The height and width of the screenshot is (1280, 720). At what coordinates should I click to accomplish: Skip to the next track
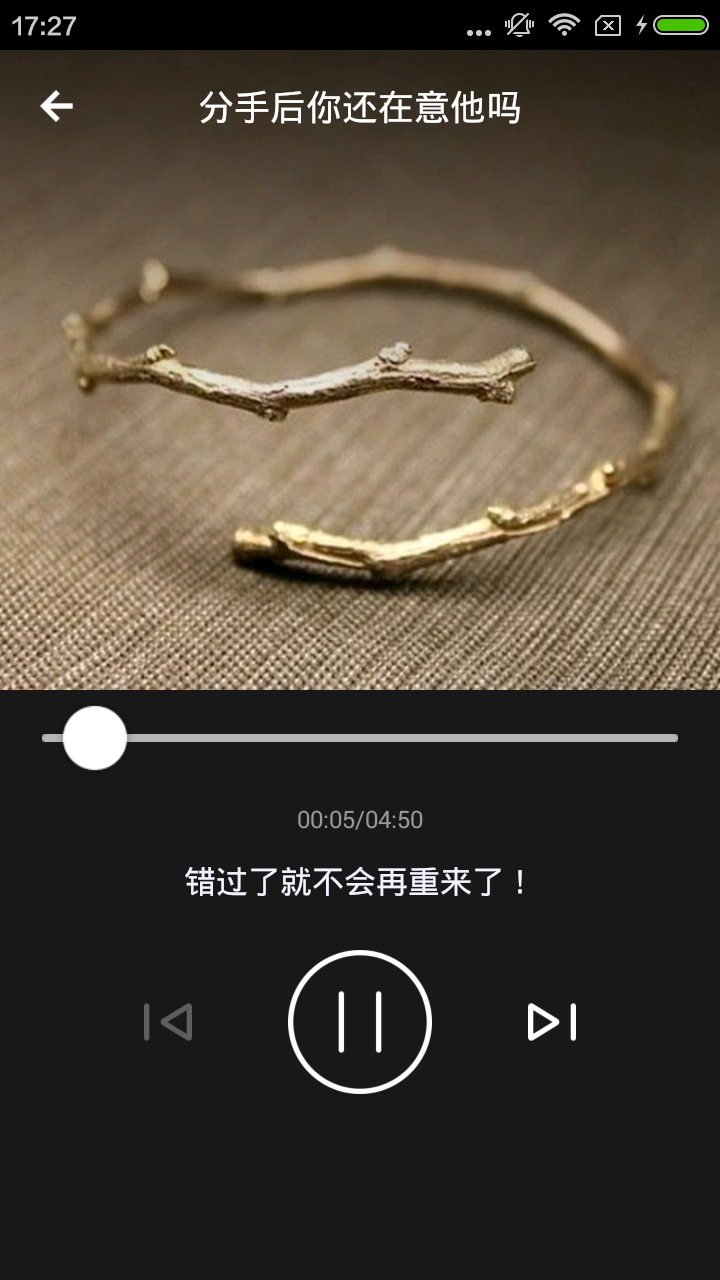(552, 1022)
